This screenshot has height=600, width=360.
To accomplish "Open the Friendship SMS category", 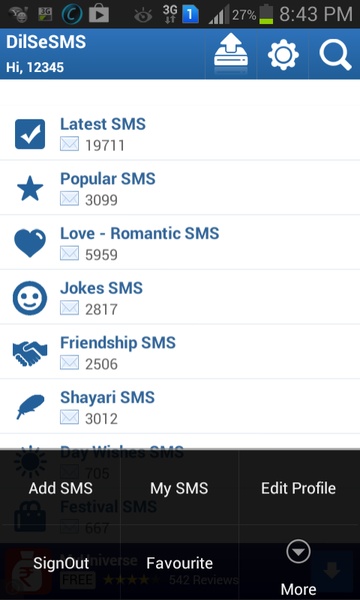I will (x=180, y=352).
